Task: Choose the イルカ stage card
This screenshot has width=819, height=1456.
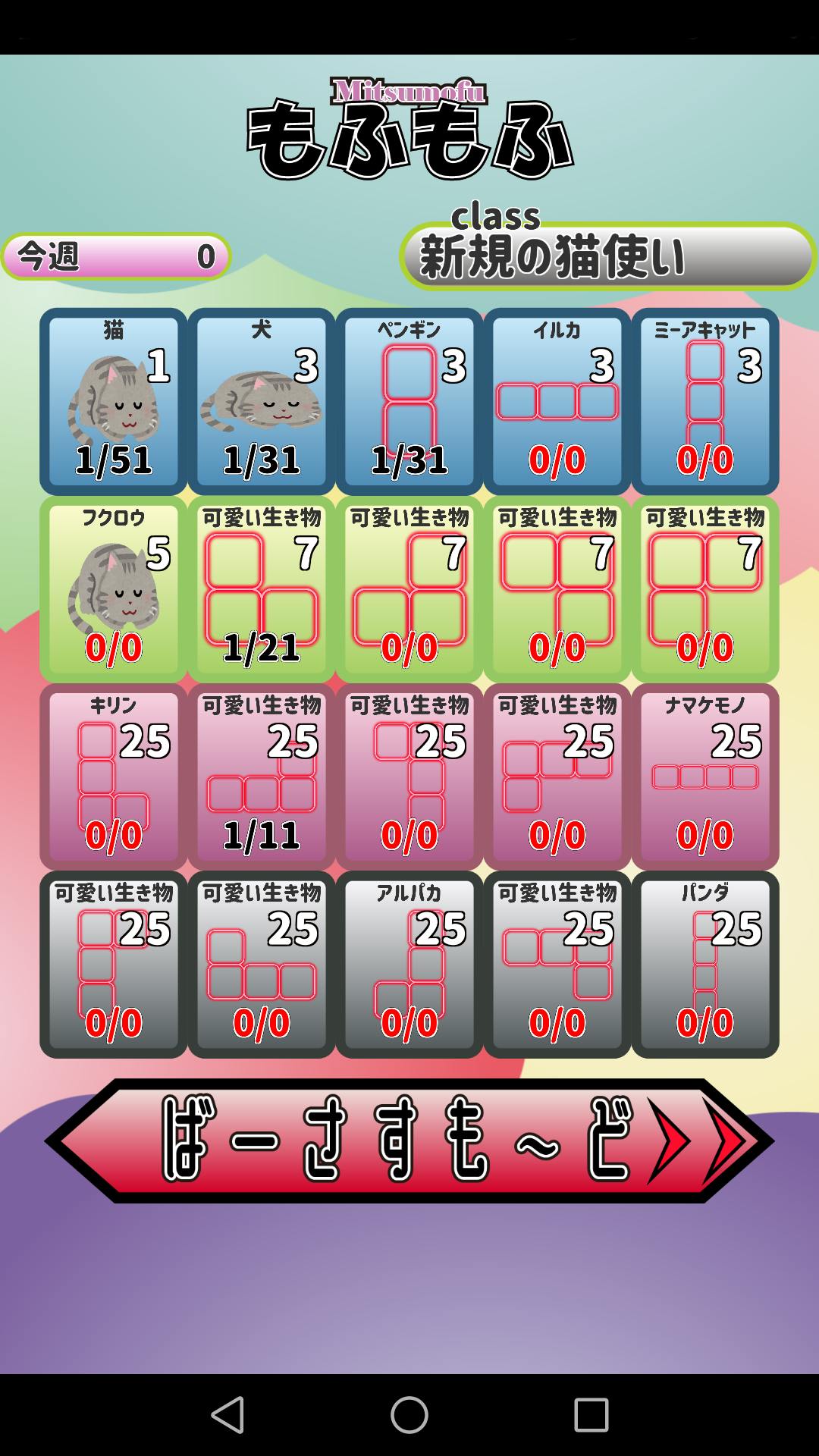Action: pos(557,401)
